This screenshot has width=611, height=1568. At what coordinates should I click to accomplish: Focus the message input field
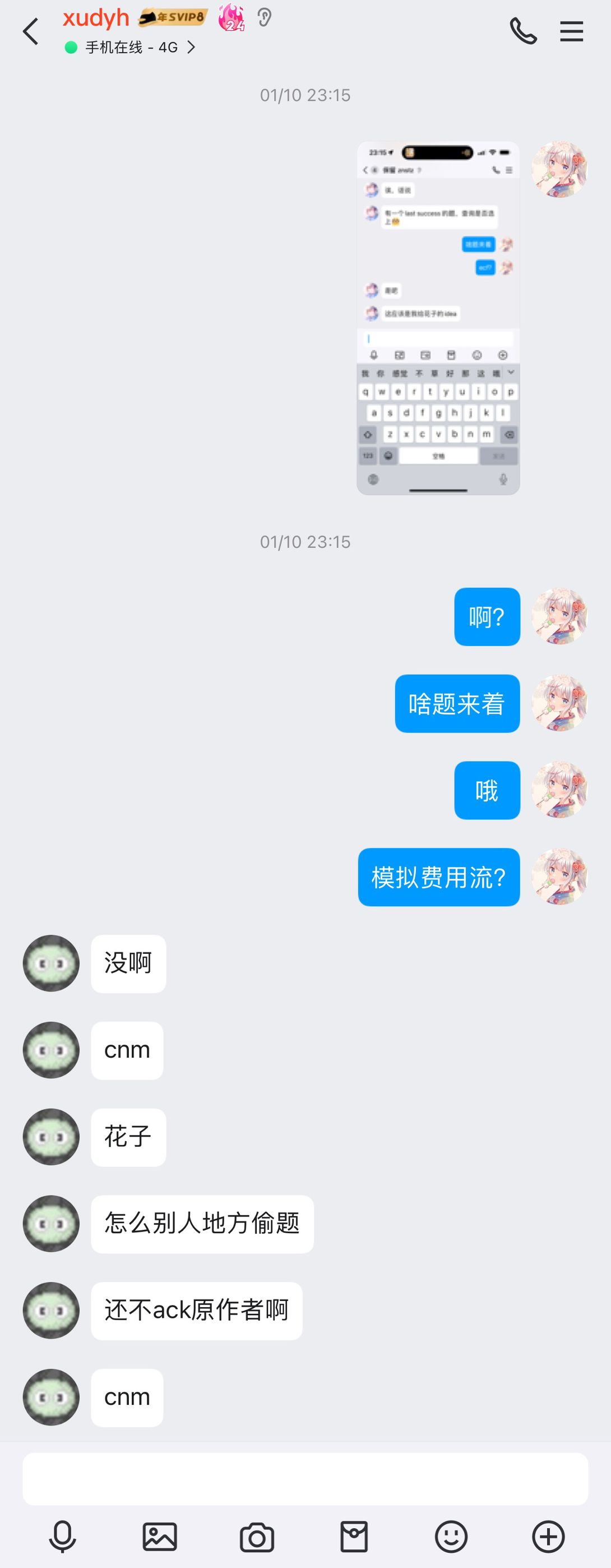coord(305,1479)
